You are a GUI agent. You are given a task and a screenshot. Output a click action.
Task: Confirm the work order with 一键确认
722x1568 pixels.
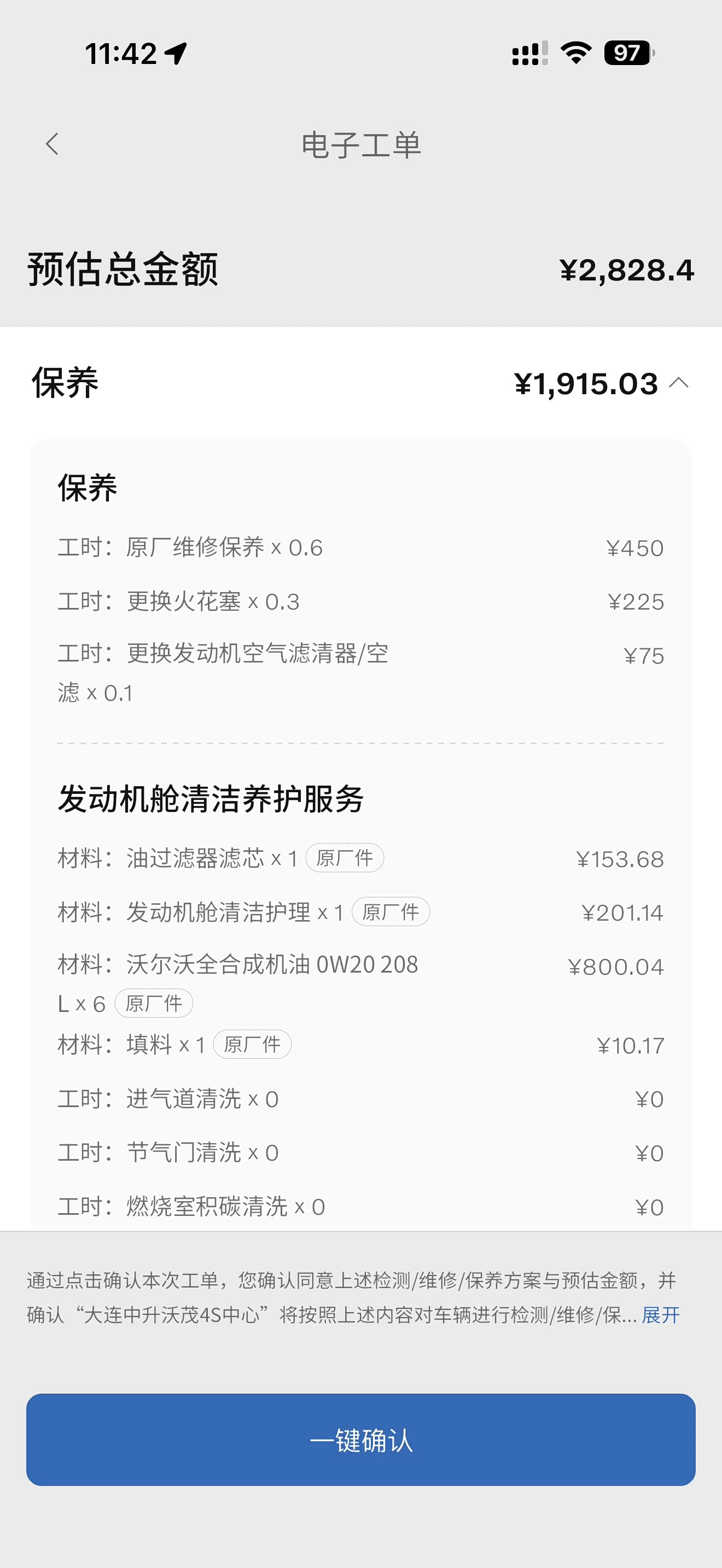click(361, 1440)
